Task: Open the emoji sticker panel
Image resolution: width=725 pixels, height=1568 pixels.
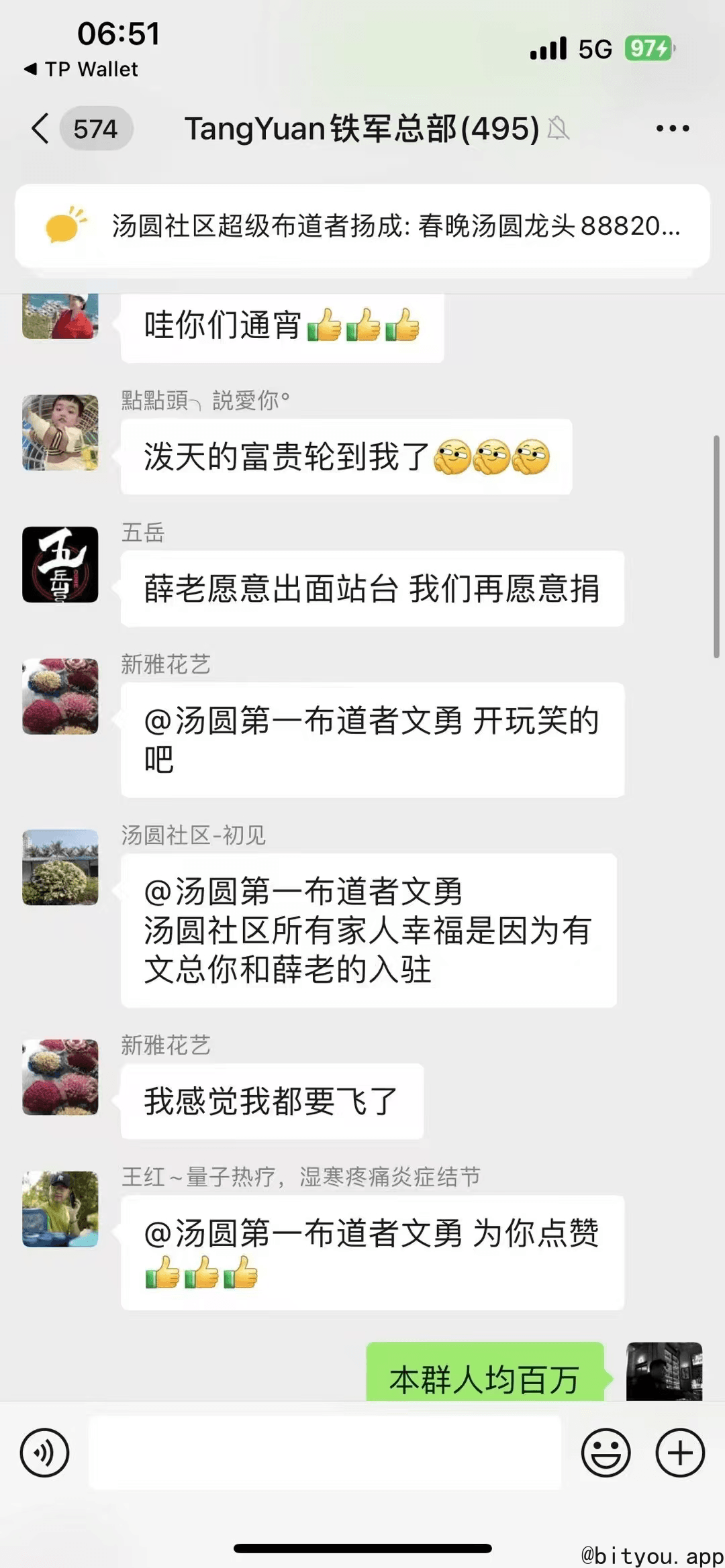Action: 606,1453
